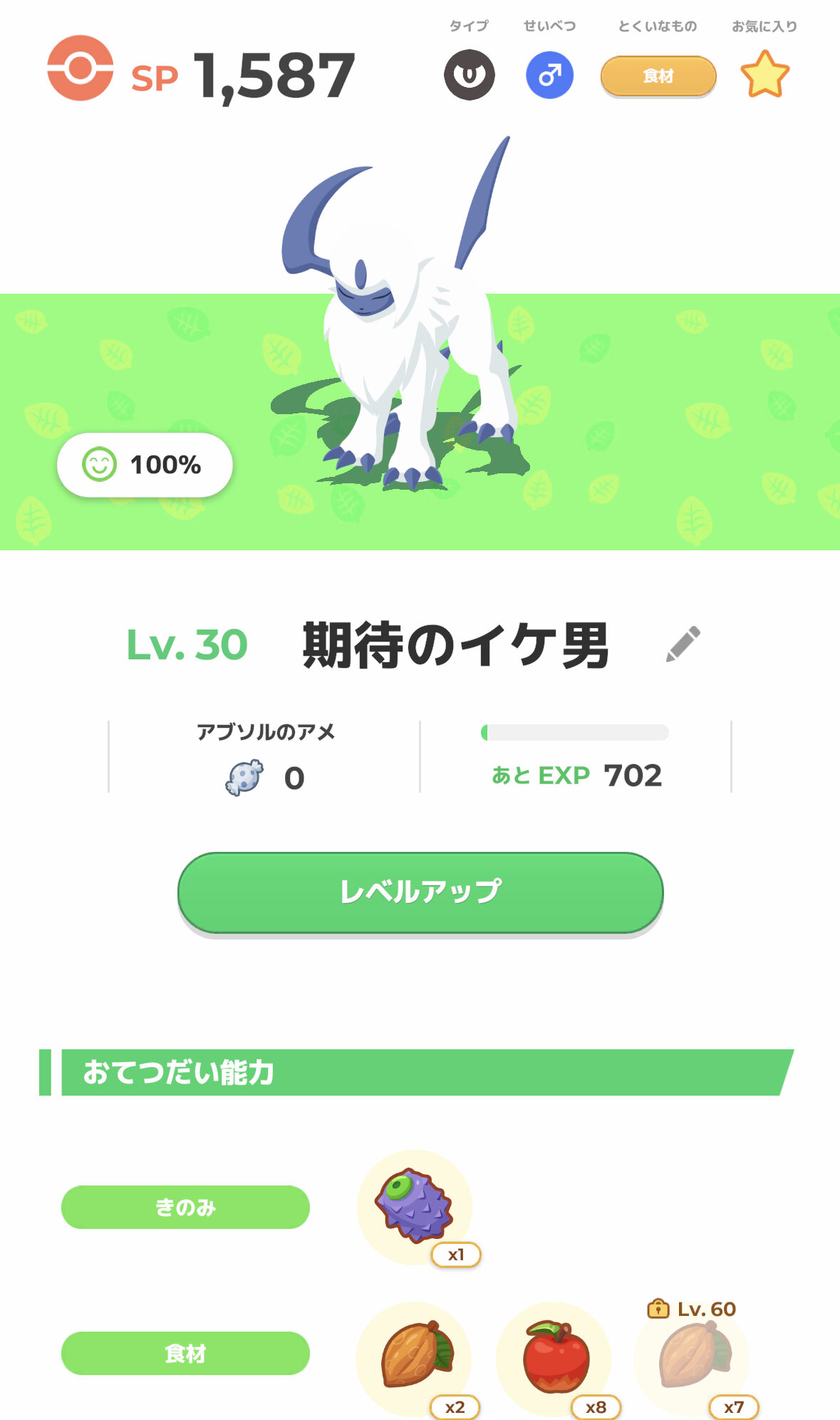Open the purple berry item x1
The width and height of the screenshot is (840, 1420).
tap(415, 1207)
